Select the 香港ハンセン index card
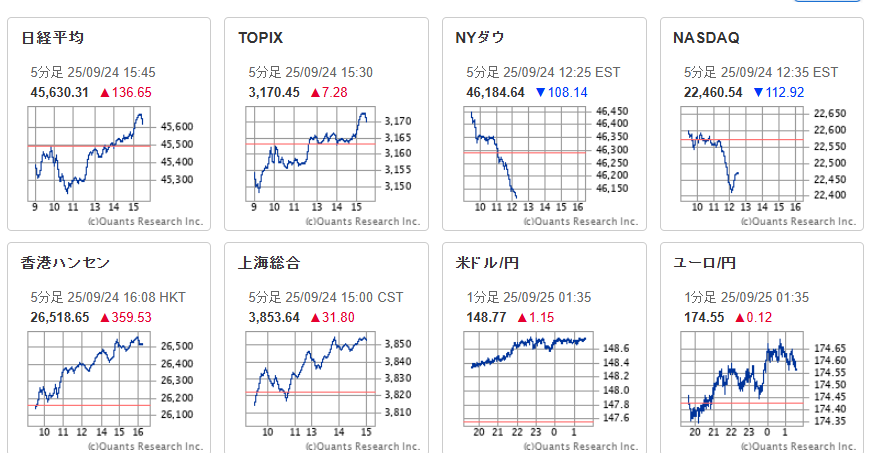 108,350
